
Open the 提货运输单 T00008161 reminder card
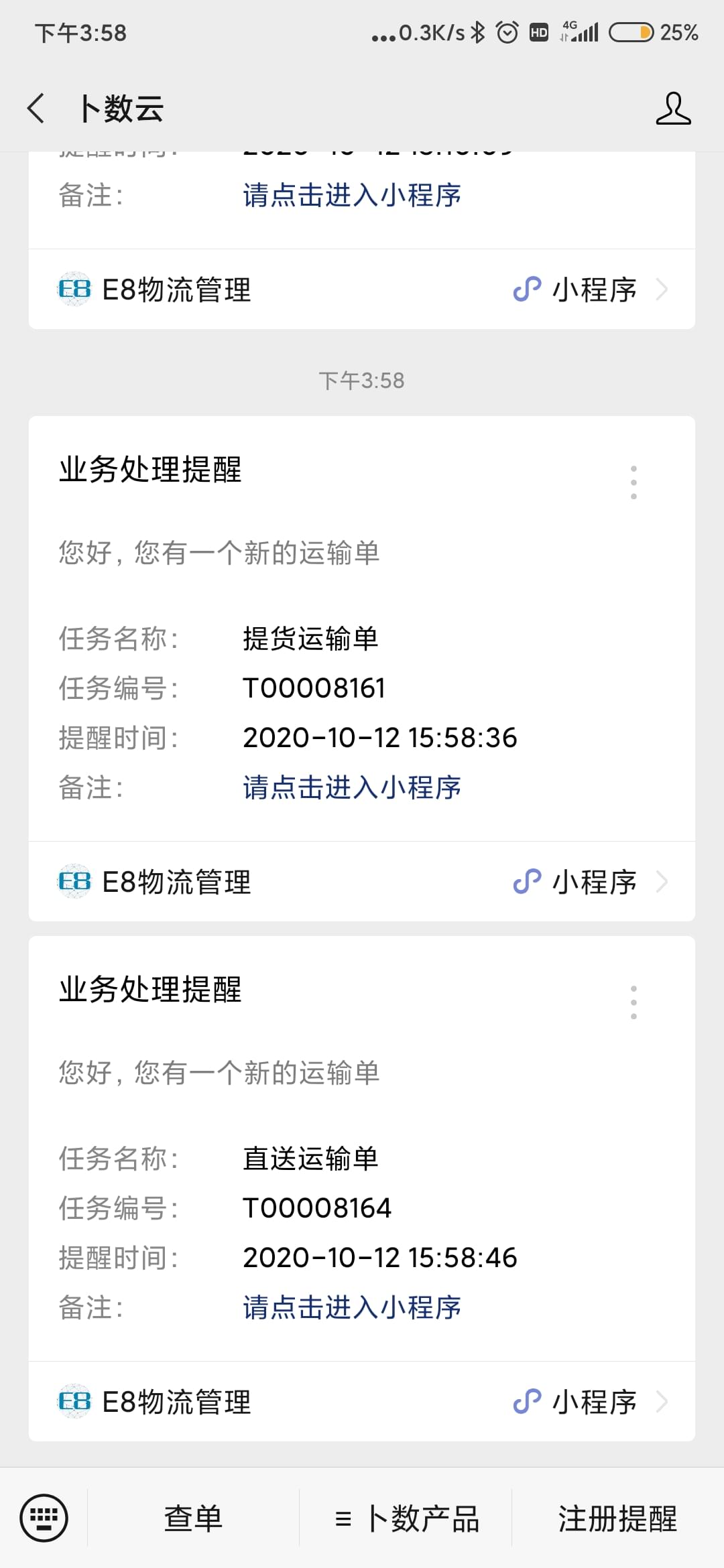tap(362, 629)
